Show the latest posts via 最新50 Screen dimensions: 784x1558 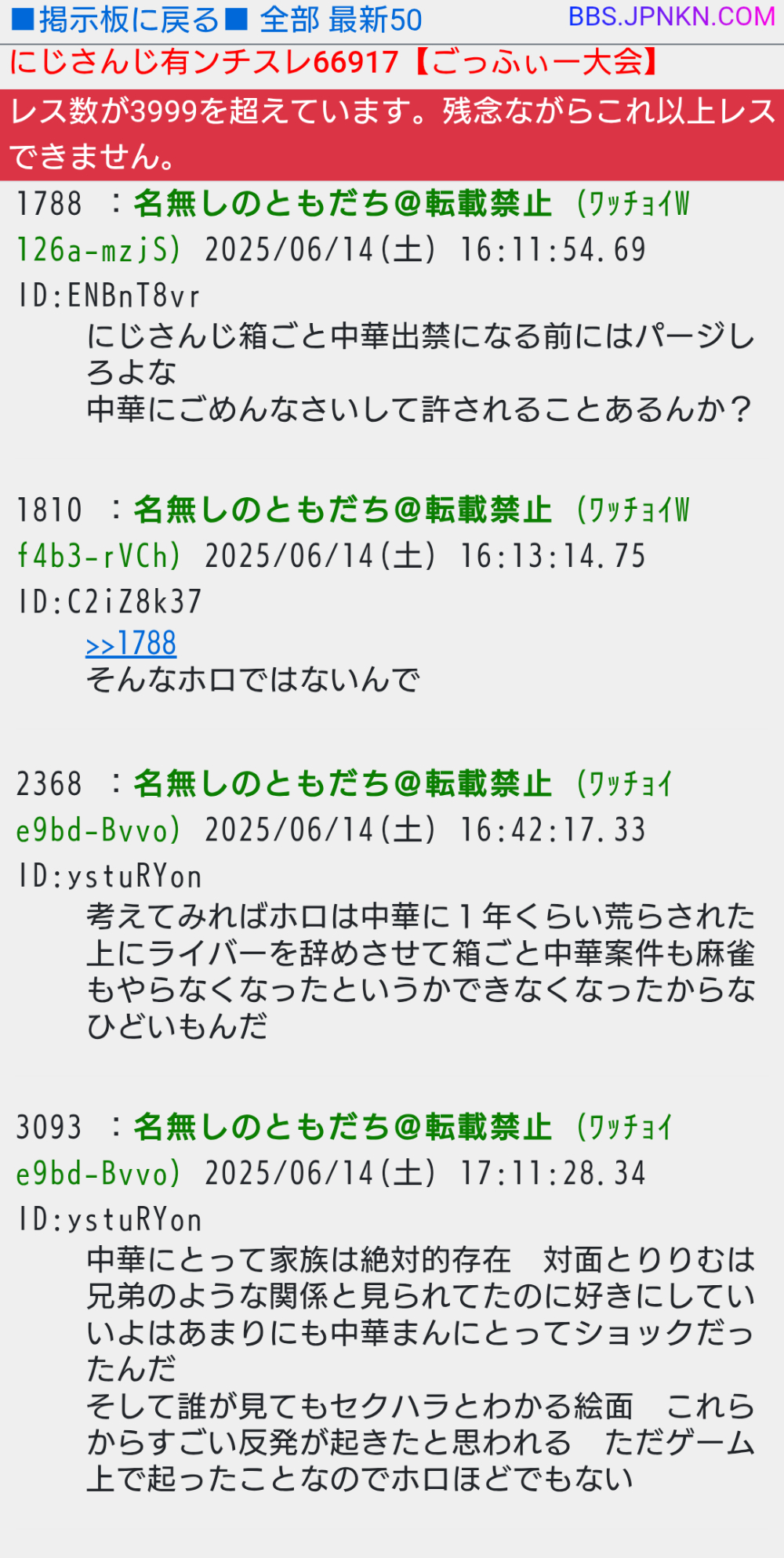pyautogui.click(x=376, y=20)
